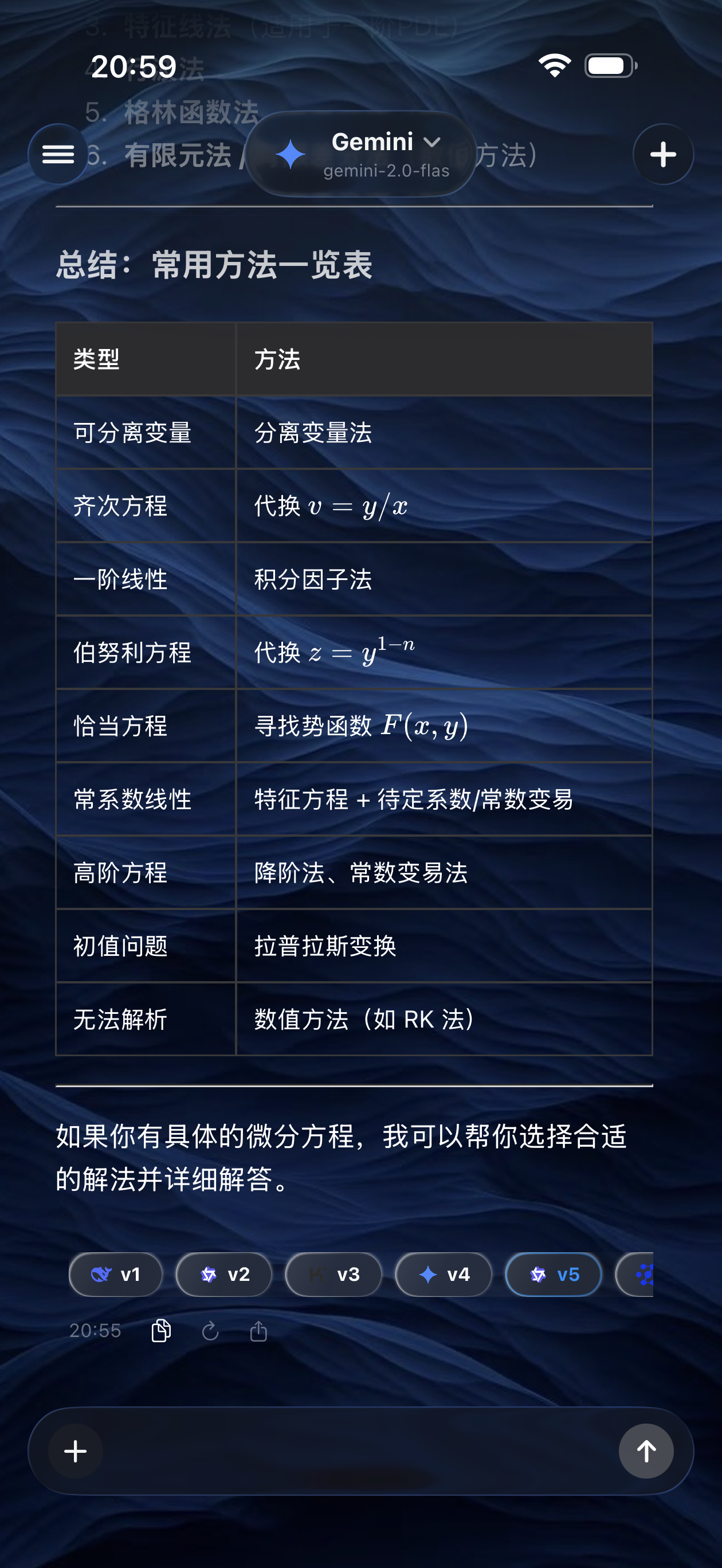
Task: Select response version v5
Action: coord(554,1274)
